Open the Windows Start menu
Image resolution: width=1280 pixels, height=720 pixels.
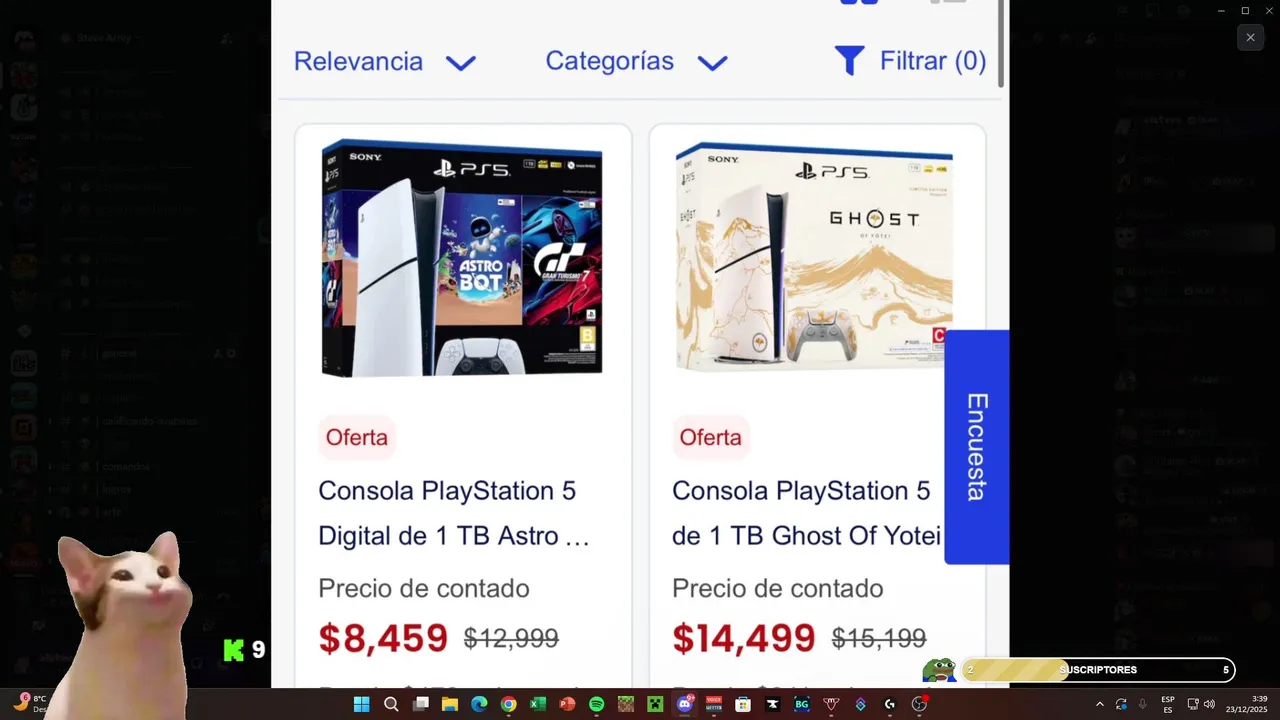(361, 704)
